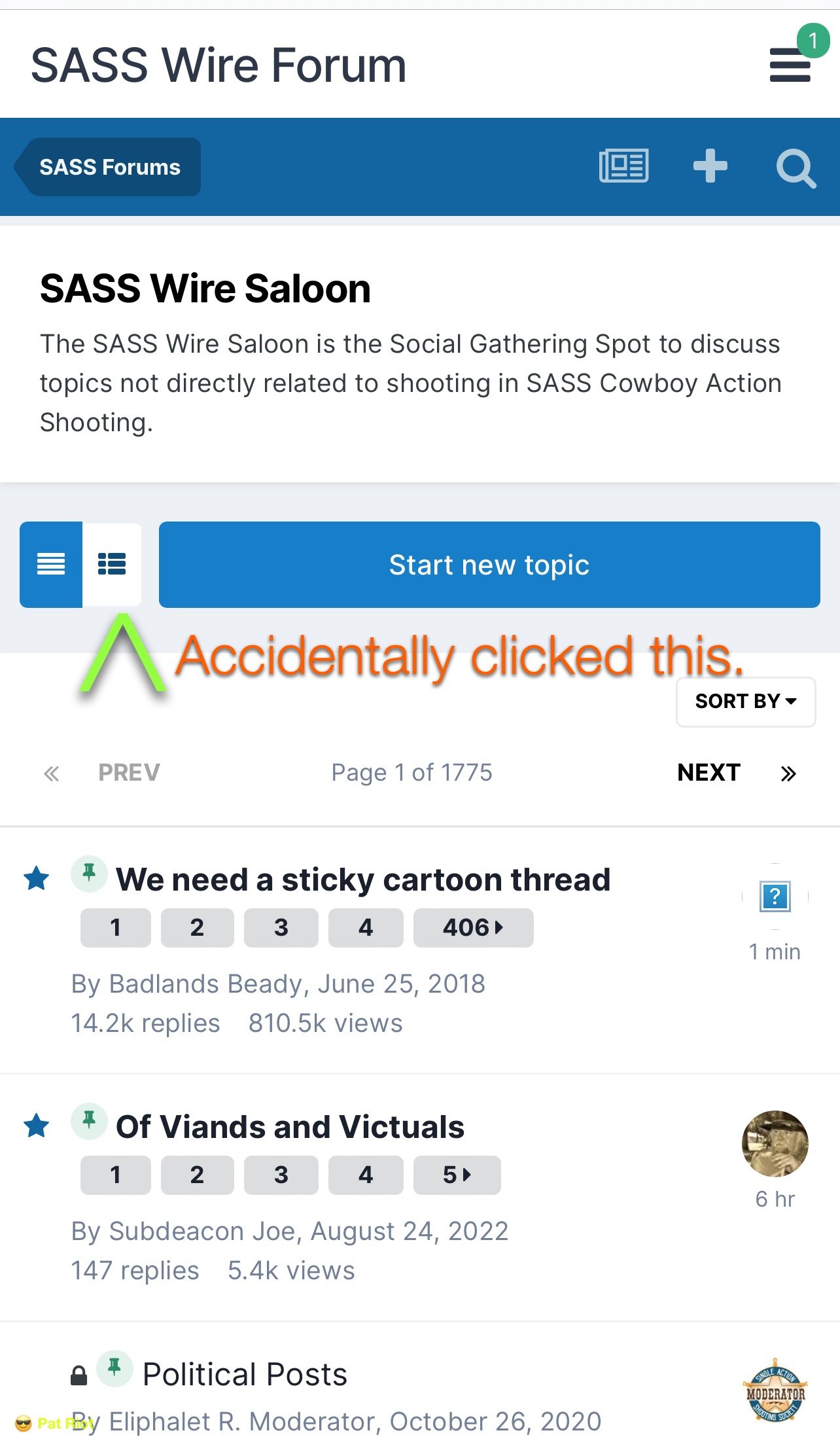Switch to condensed list view
This screenshot has height=1437, width=840.
click(51, 564)
